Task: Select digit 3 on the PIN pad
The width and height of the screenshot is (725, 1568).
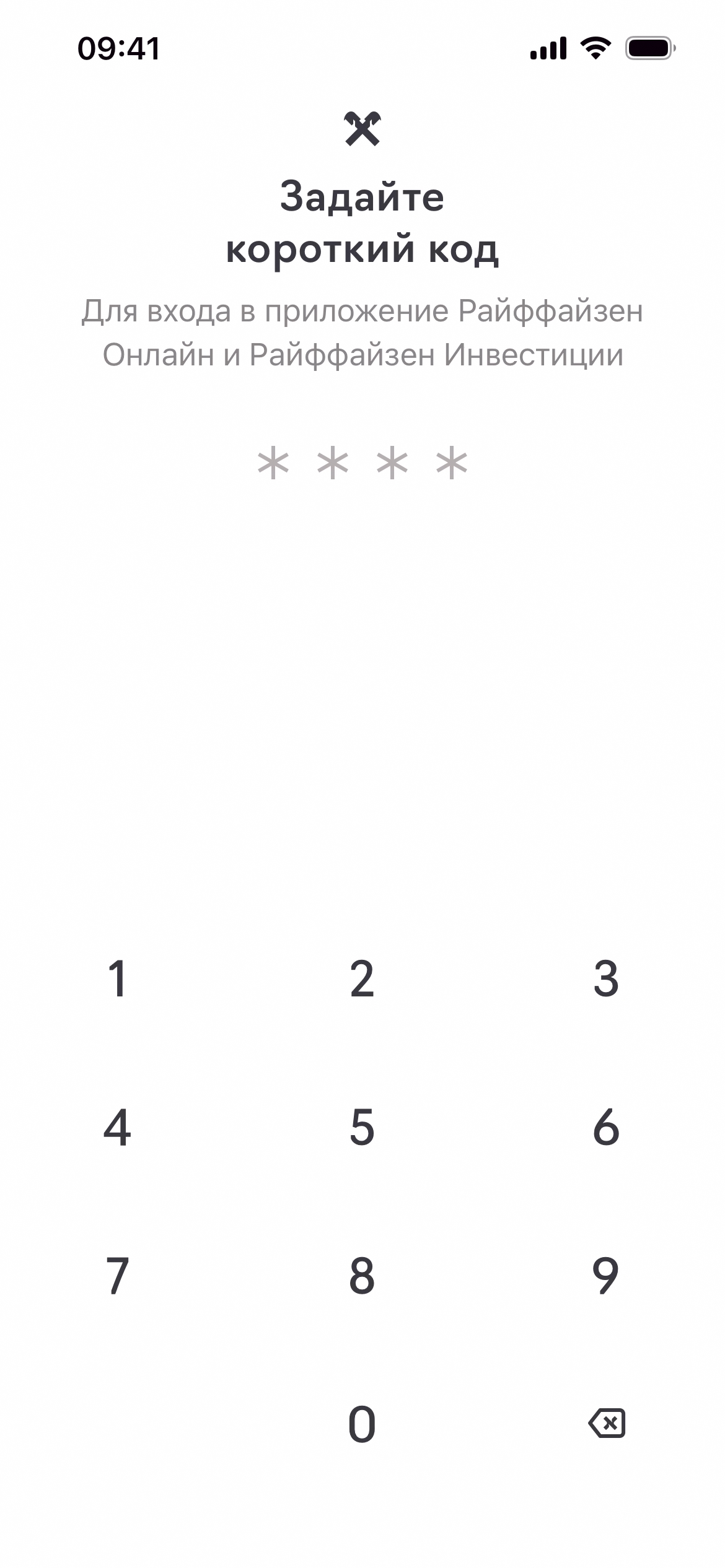Action: tap(606, 979)
